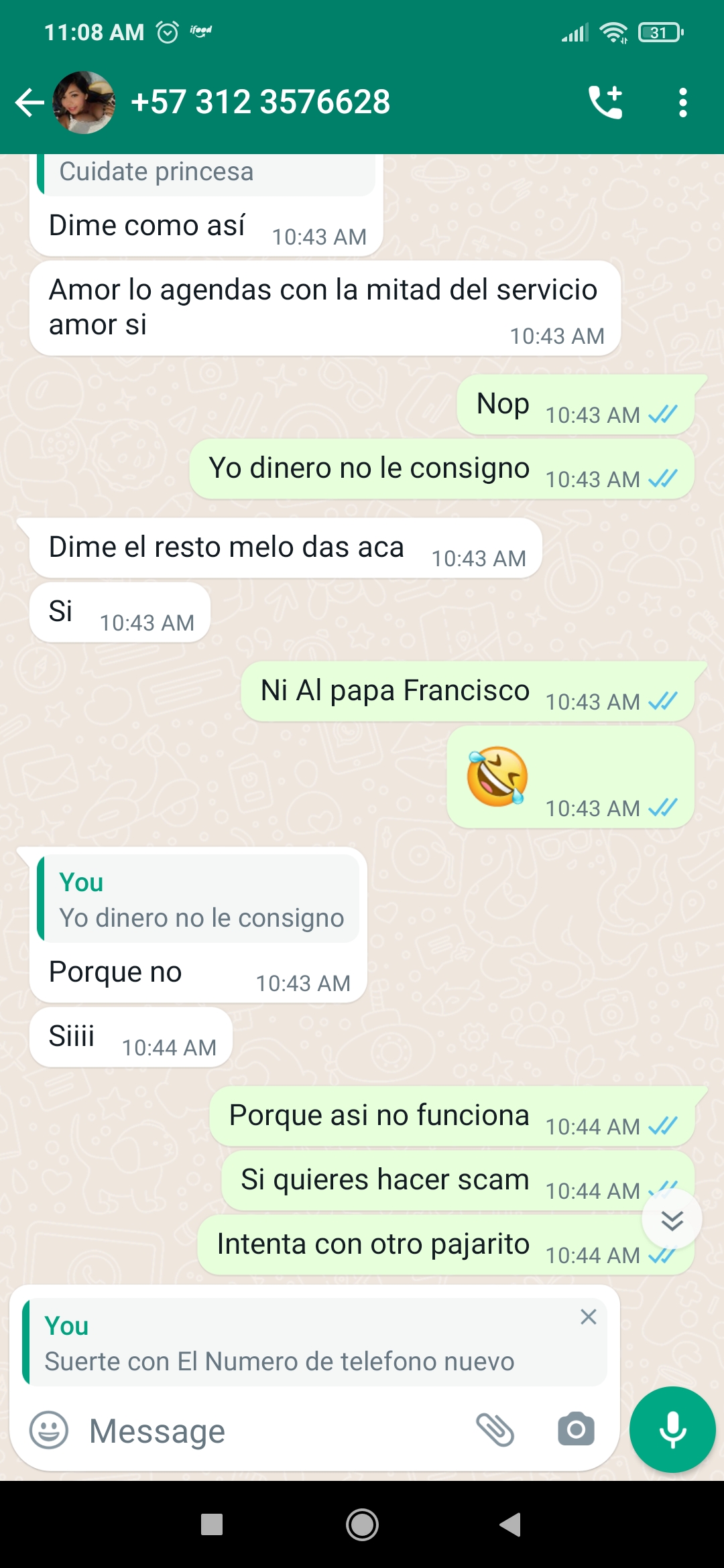Image resolution: width=724 pixels, height=1568 pixels.
Task: Cancel the quoted reply preview
Action: 589,1317
